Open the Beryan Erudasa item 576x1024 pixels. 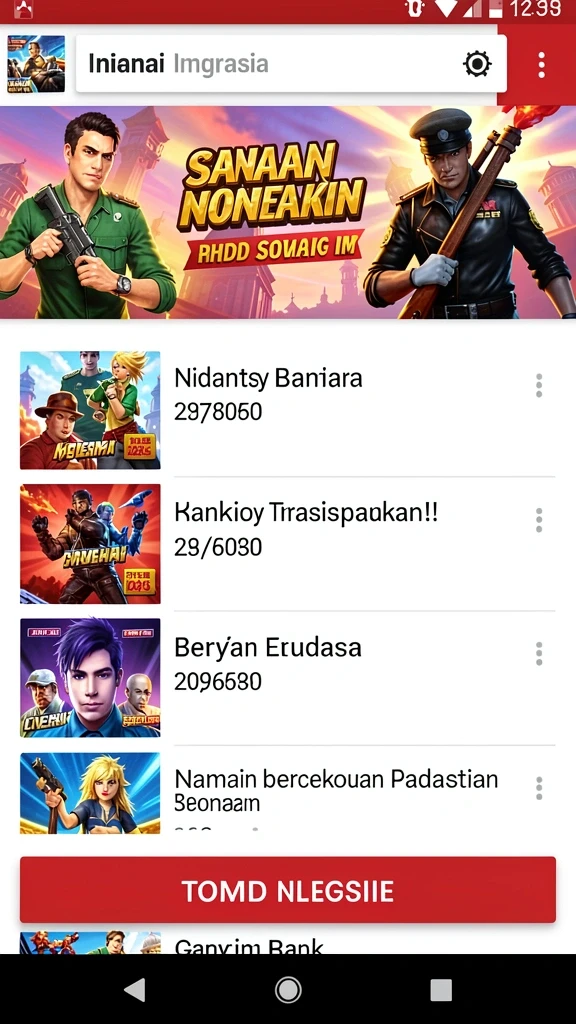[x=287, y=678]
